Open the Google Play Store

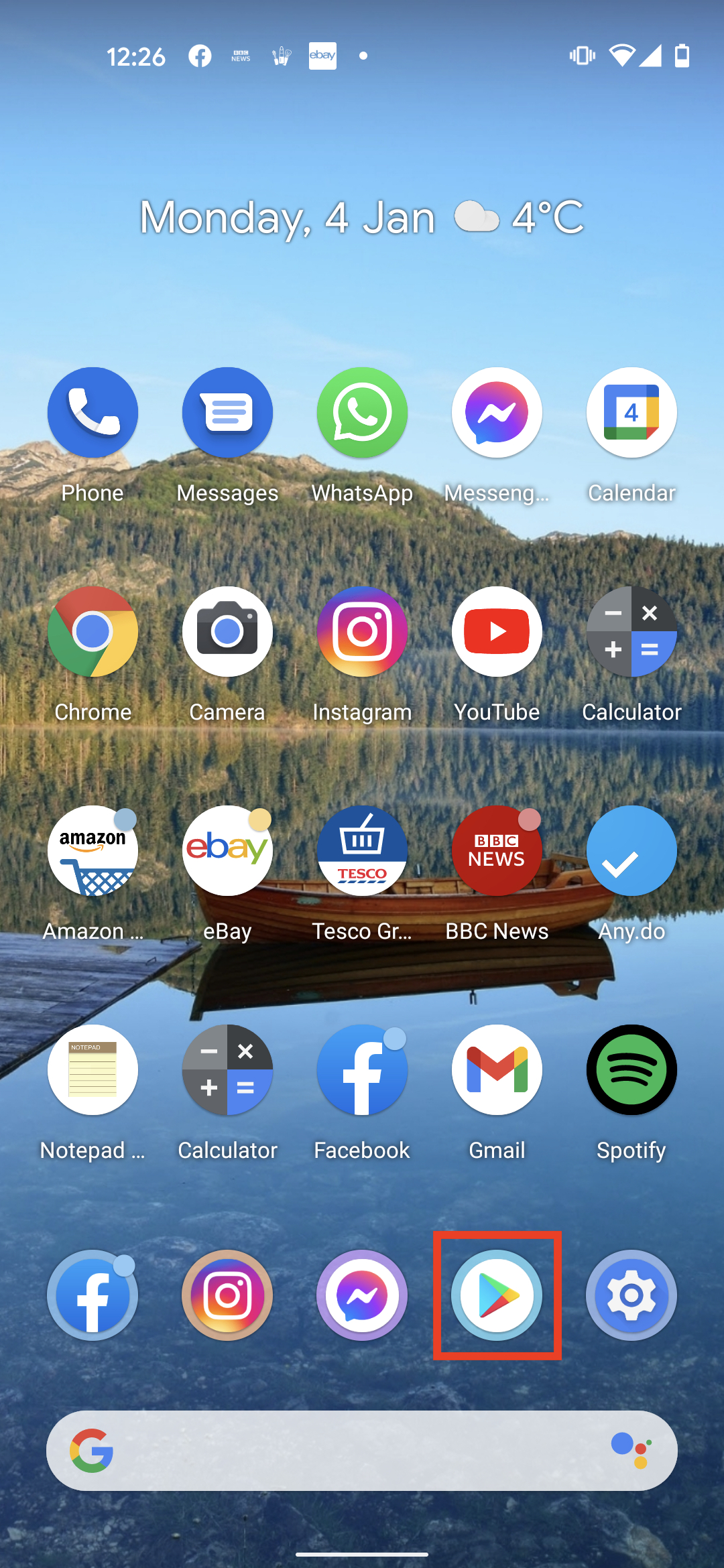[x=497, y=1295]
